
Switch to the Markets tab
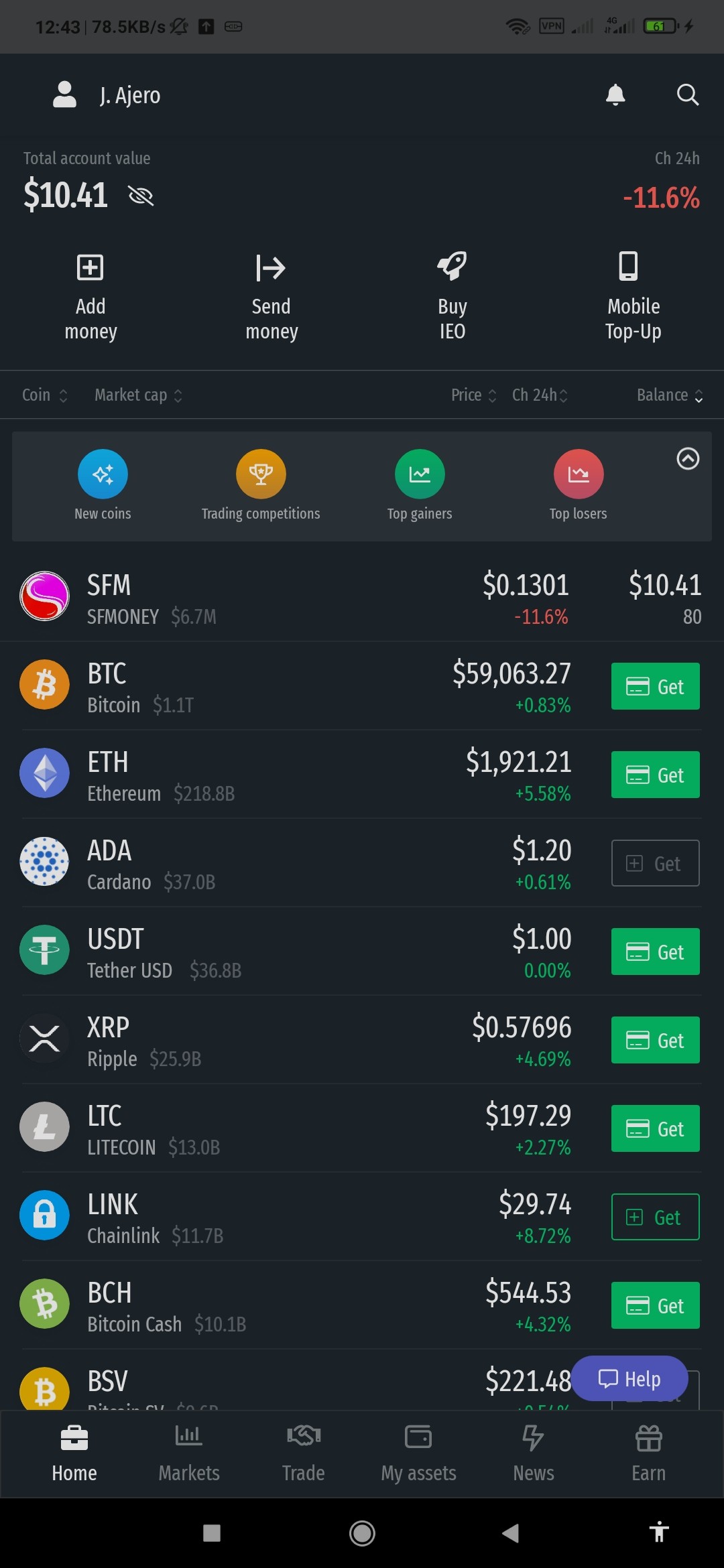(x=189, y=1453)
